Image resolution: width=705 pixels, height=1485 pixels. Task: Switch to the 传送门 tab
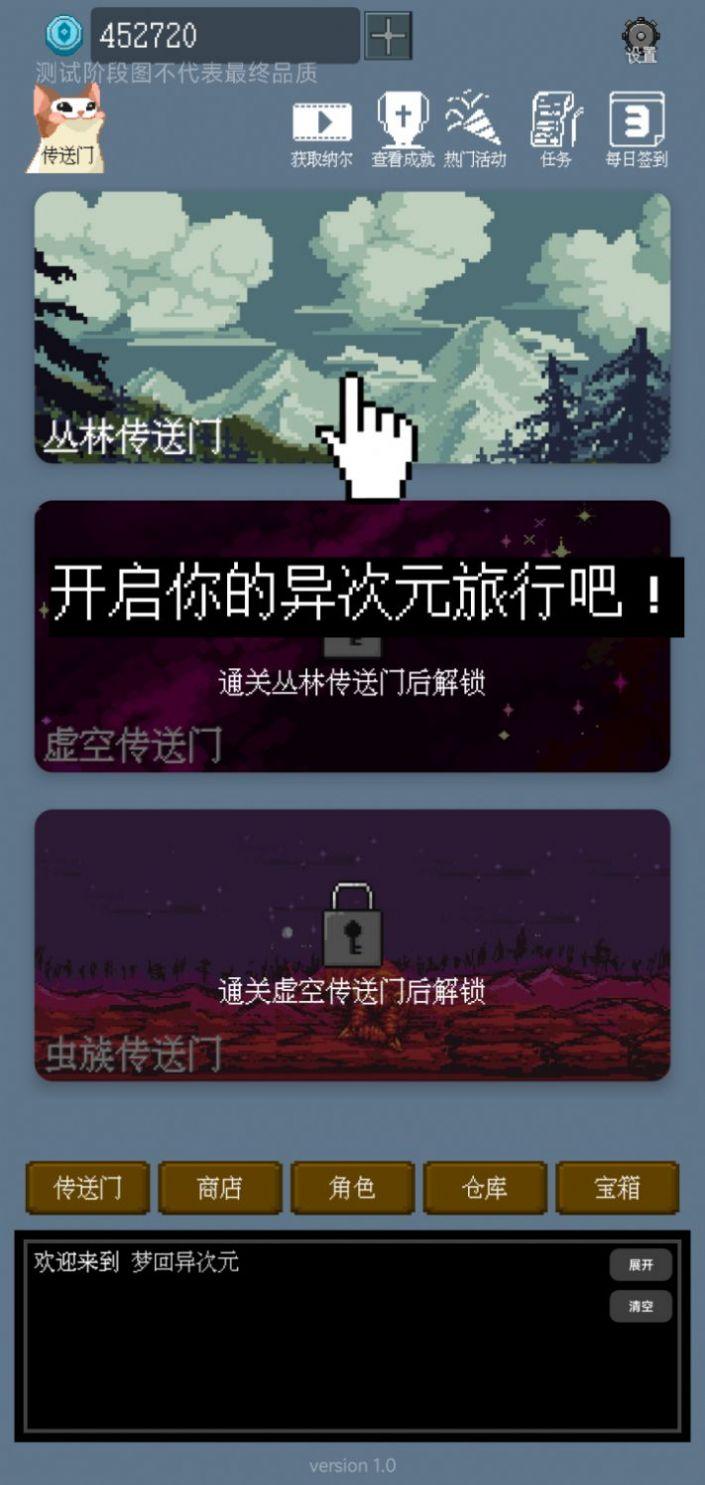click(x=88, y=1188)
